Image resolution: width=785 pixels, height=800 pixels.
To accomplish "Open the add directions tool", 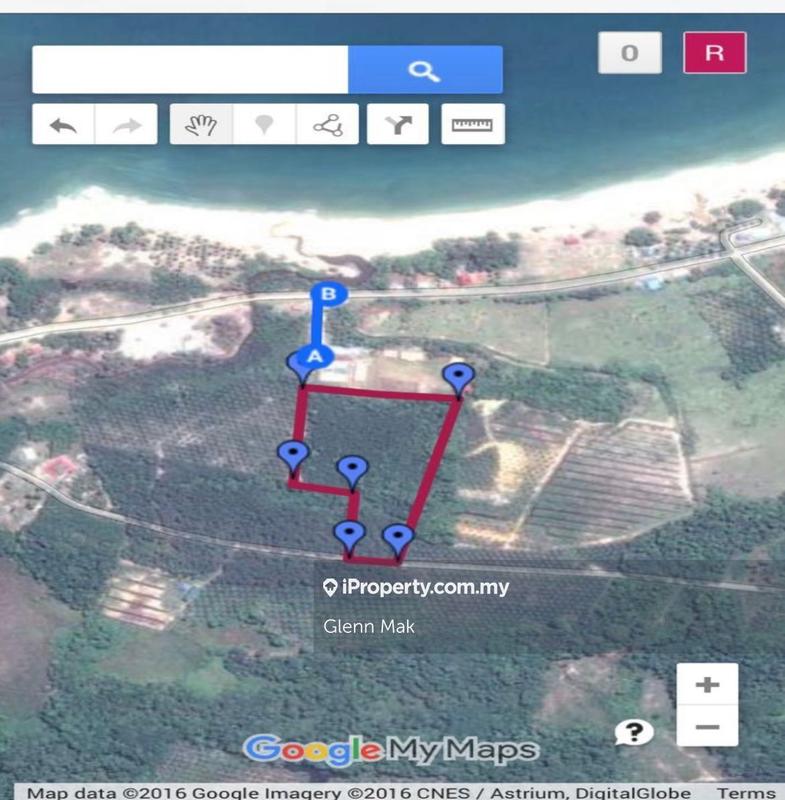I will (398, 125).
